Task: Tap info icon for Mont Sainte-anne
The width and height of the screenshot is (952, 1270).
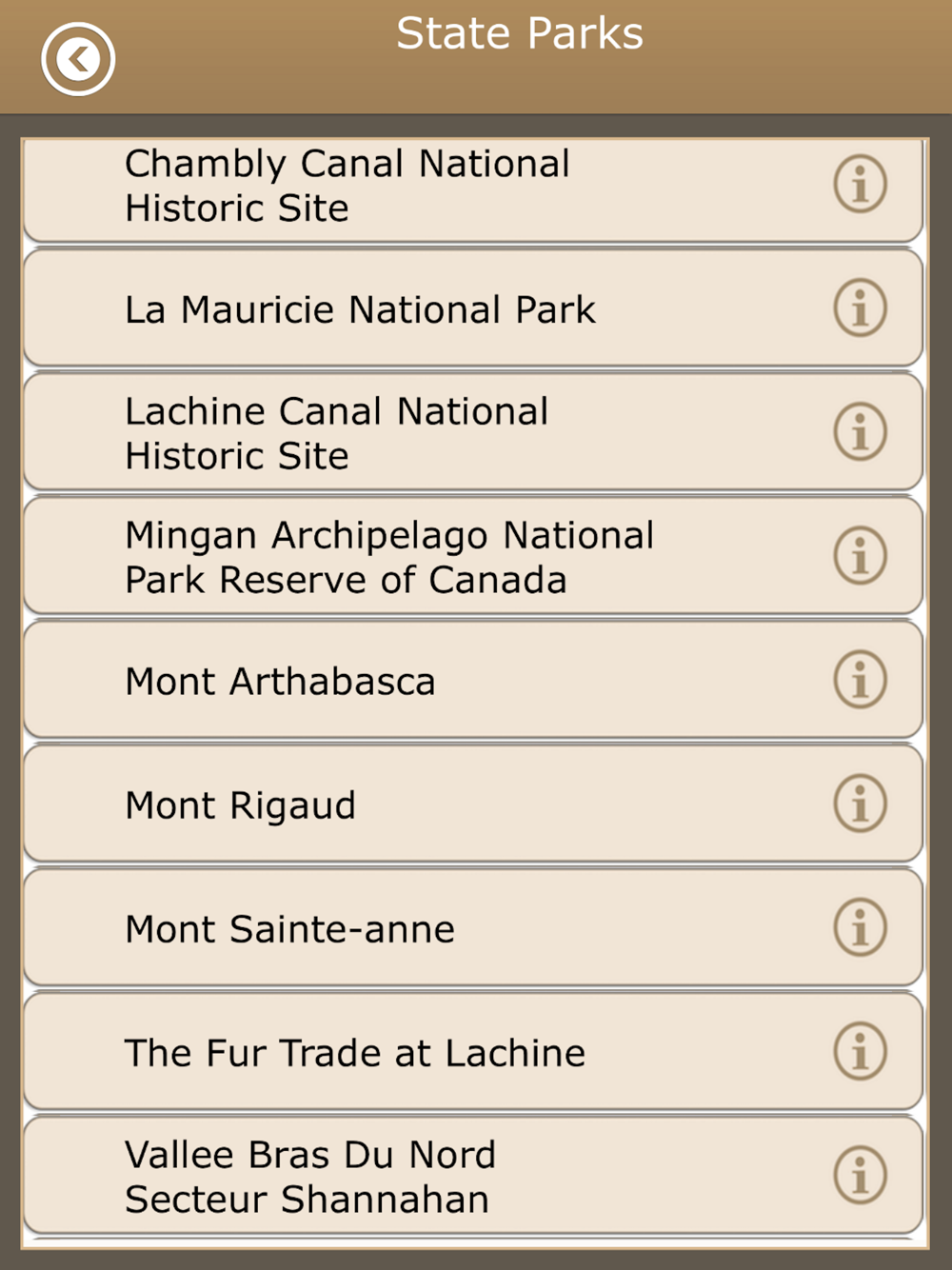Action: (x=861, y=927)
